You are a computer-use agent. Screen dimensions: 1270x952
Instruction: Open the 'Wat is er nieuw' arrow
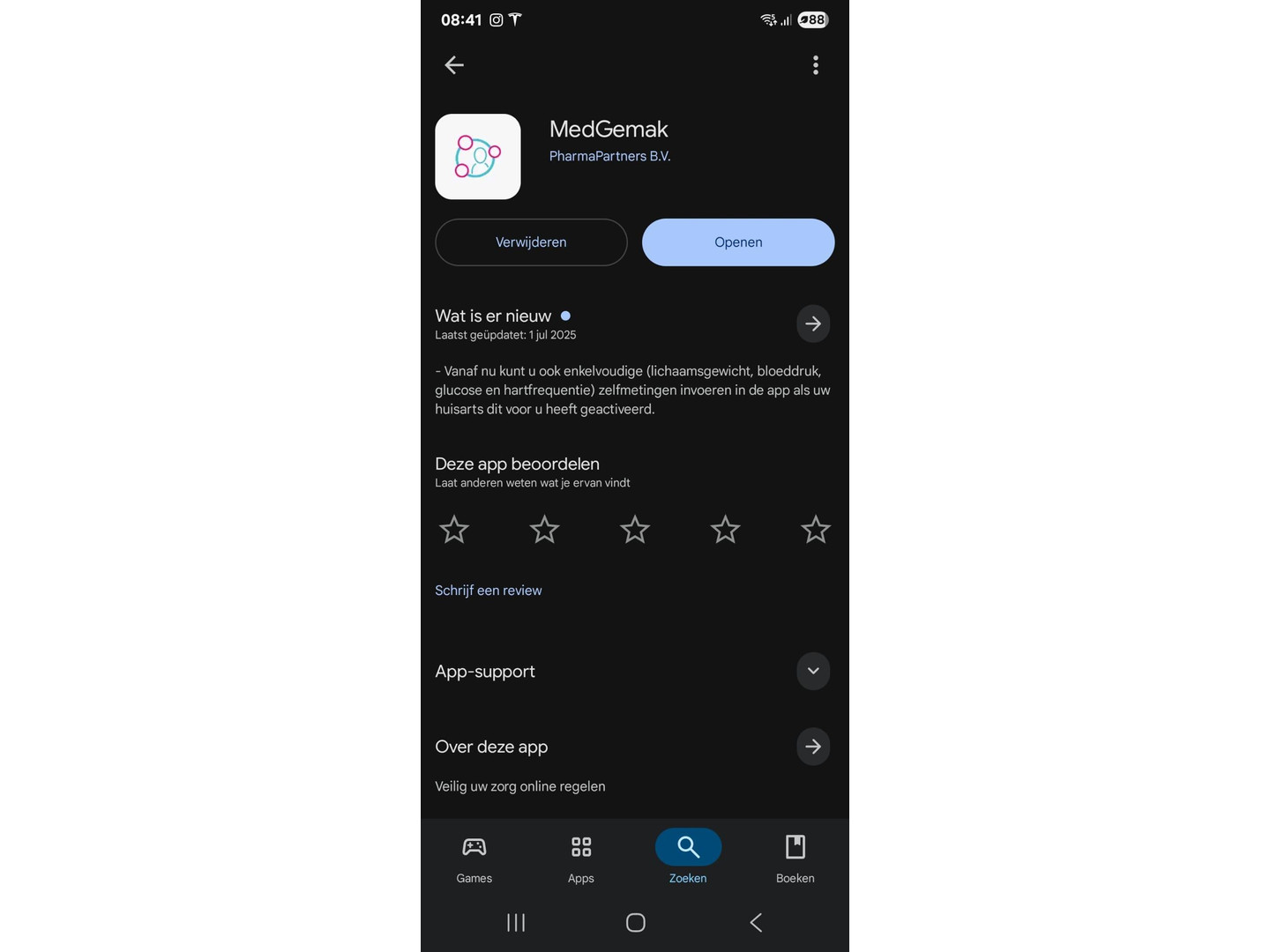point(812,324)
